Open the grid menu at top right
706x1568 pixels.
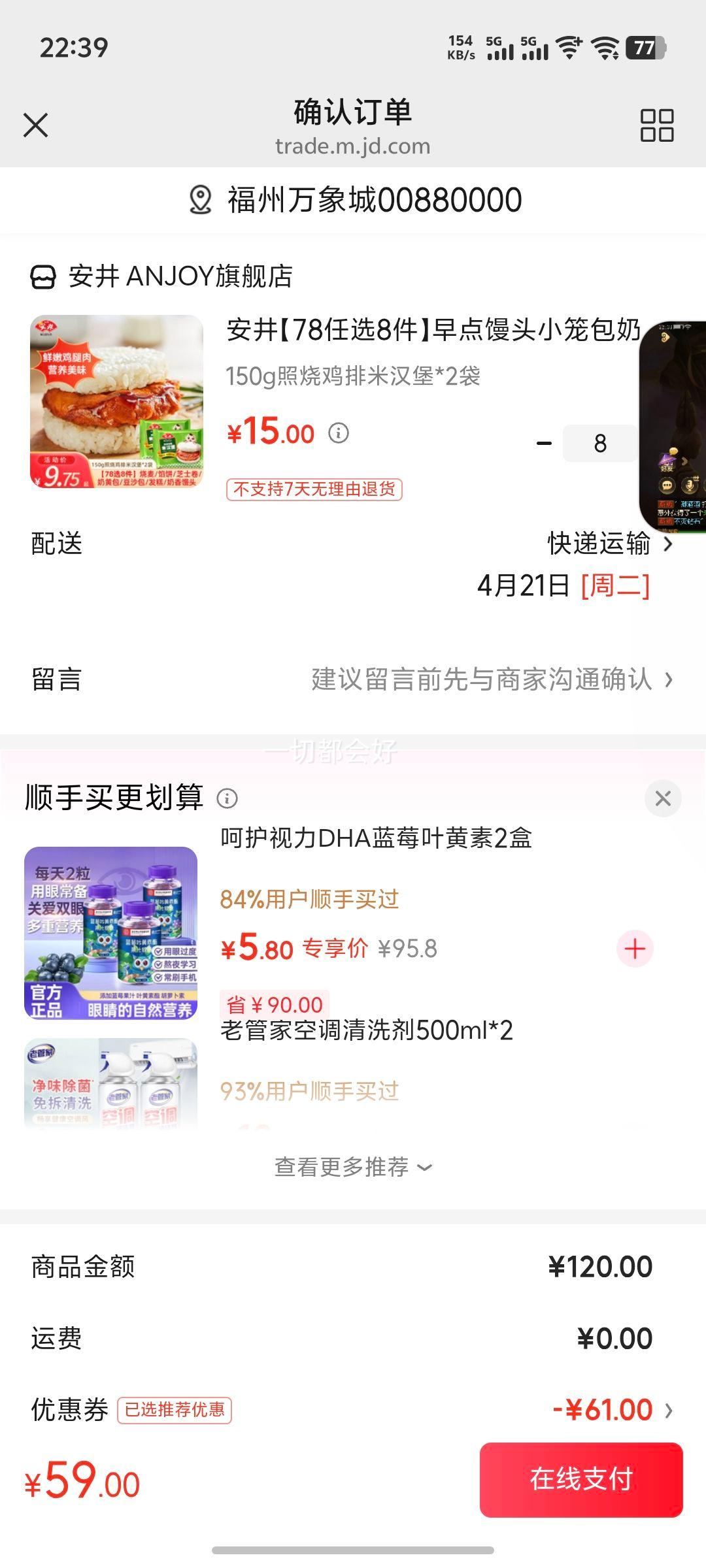coord(657,124)
